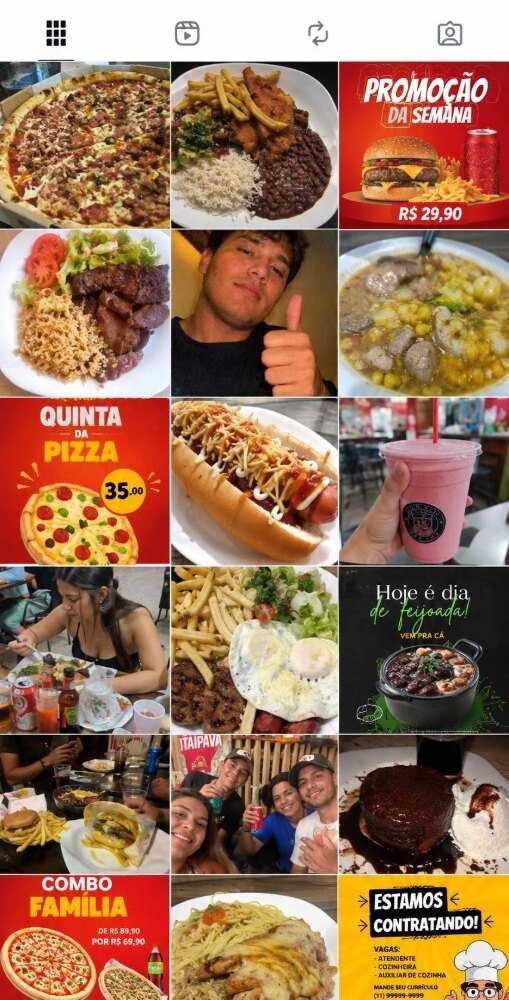Open the Promoção da Semana burger post
Screen dimensions: 509x1000
(424, 145)
